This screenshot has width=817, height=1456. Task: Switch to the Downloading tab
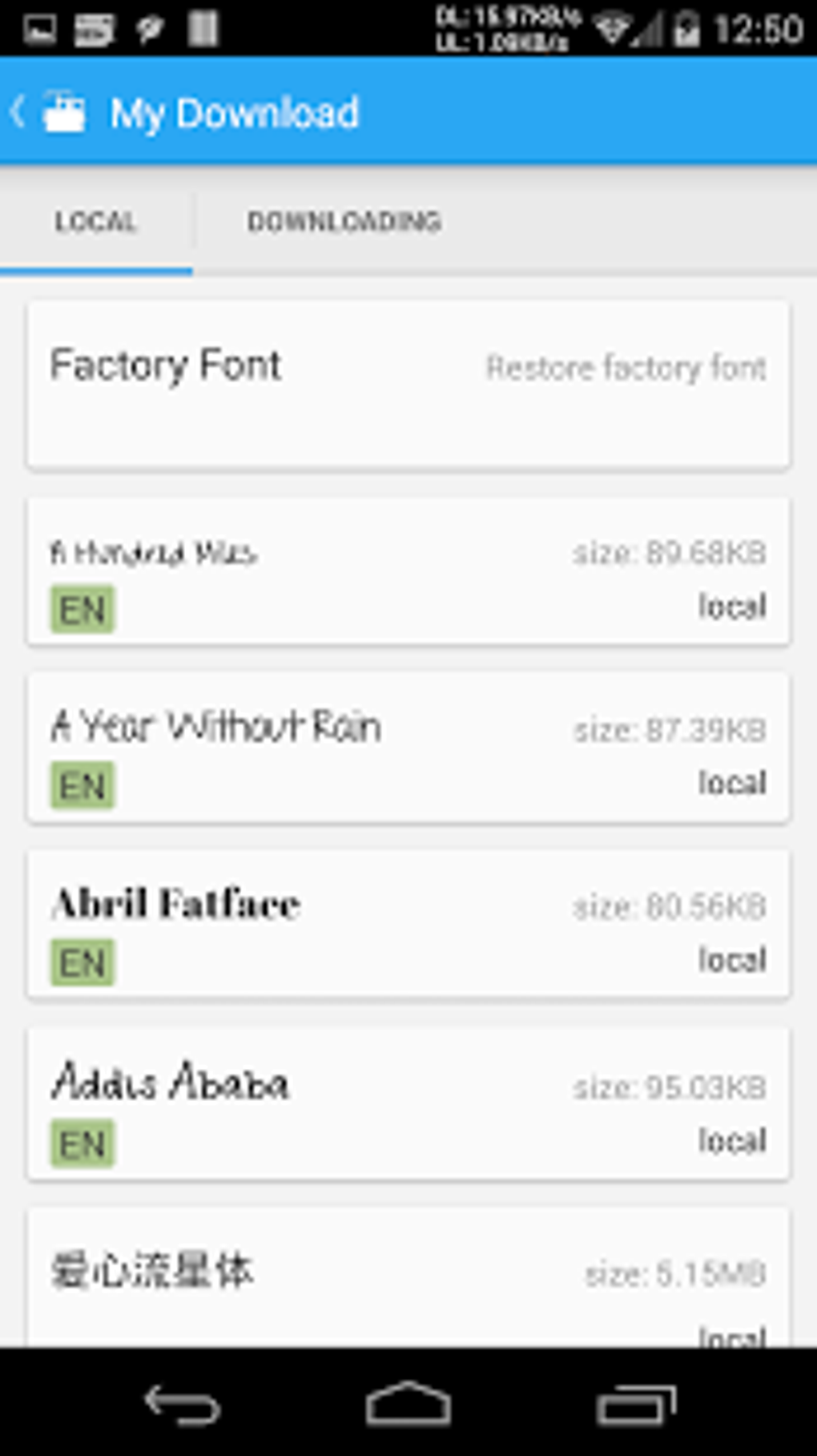point(344,222)
